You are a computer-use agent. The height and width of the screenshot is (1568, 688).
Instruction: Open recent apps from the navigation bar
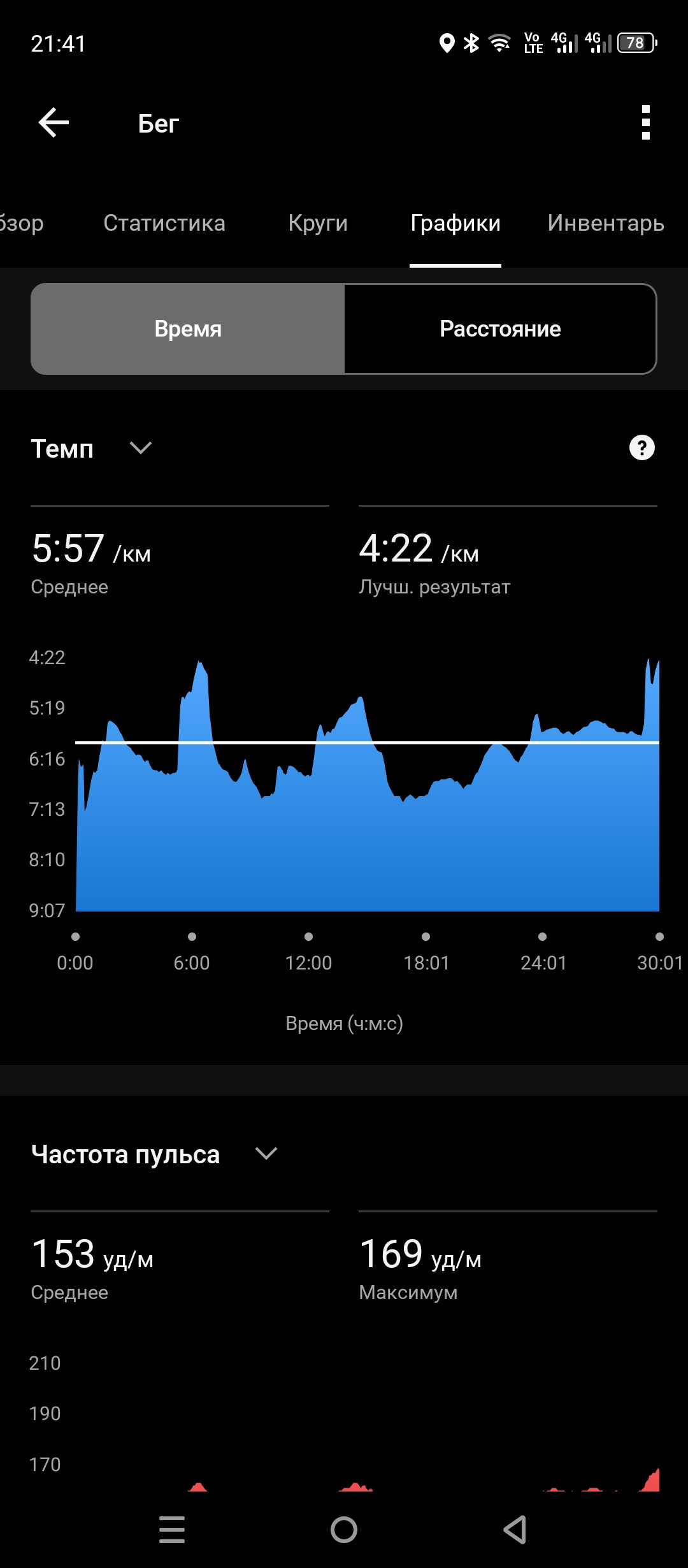(x=172, y=1530)
